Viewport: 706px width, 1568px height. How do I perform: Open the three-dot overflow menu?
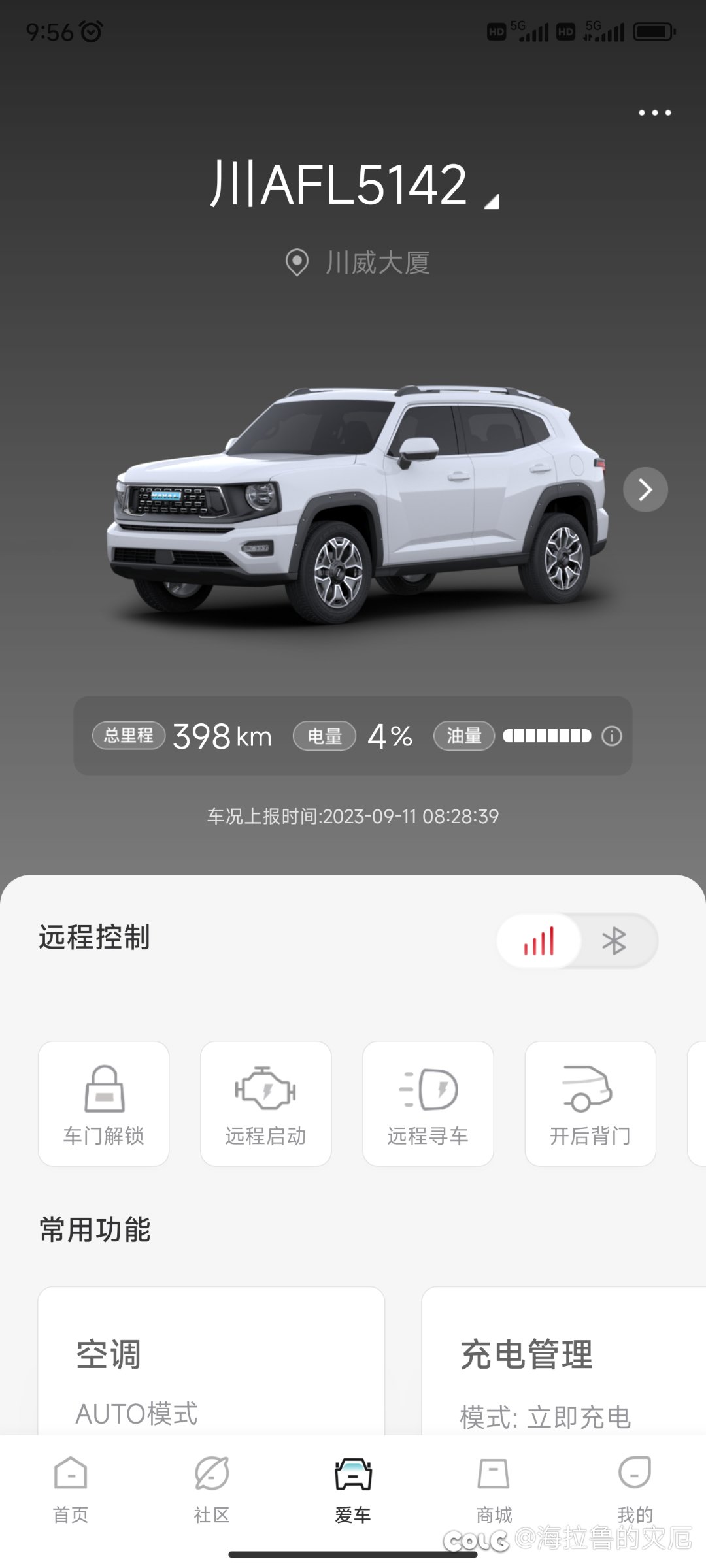654,113
